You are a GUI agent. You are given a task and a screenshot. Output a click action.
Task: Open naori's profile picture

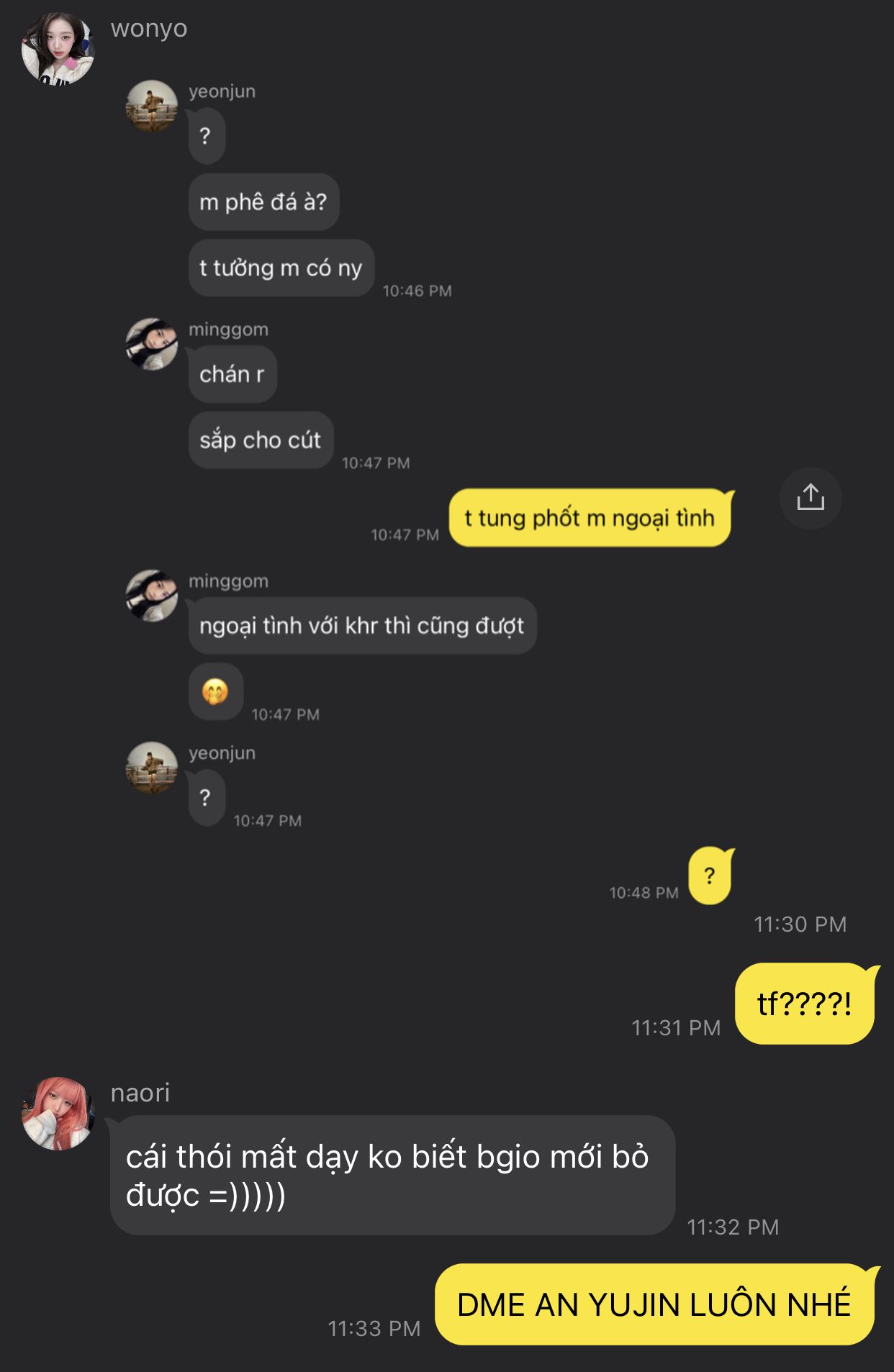coord(58,1113)
